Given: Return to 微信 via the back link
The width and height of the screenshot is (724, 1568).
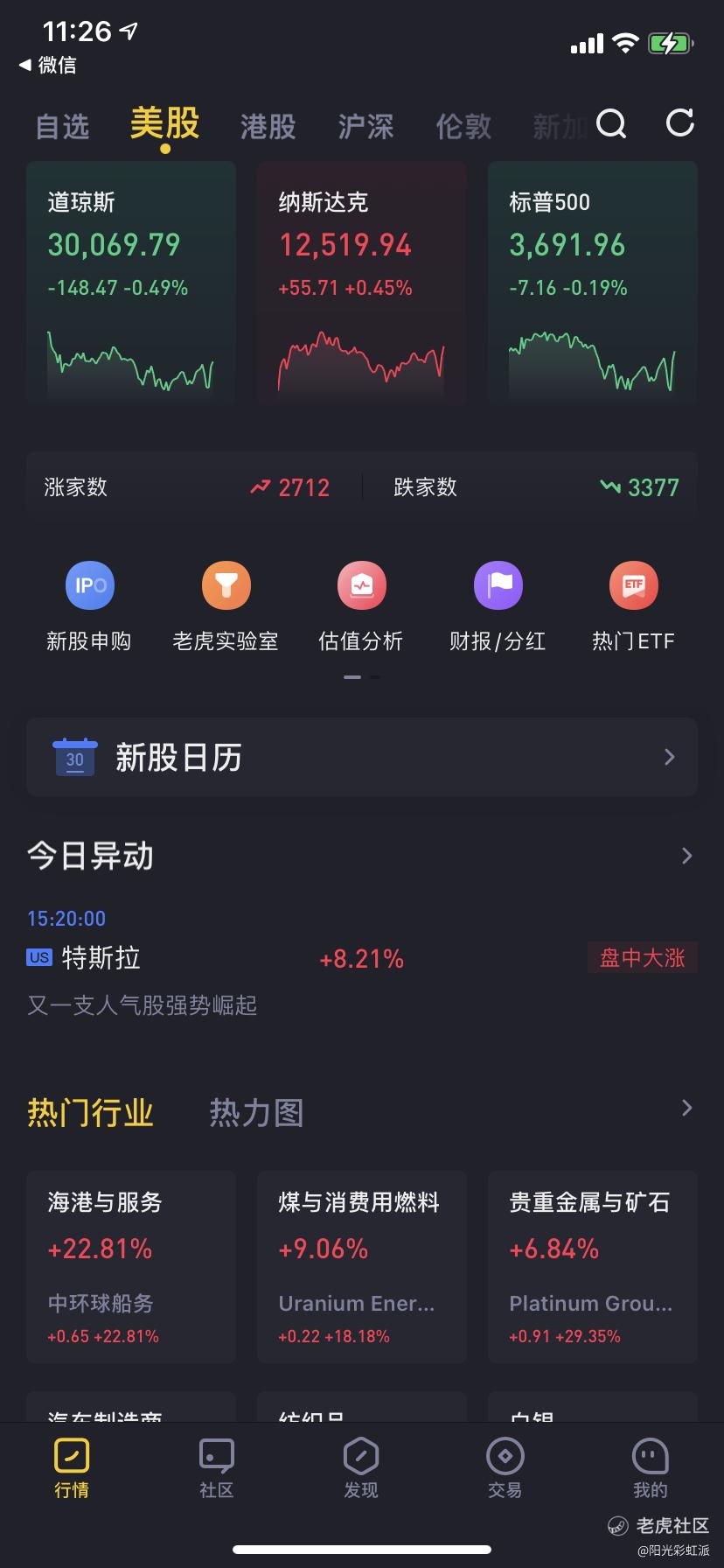Looking at the screenshot, I should click(47, 65).
